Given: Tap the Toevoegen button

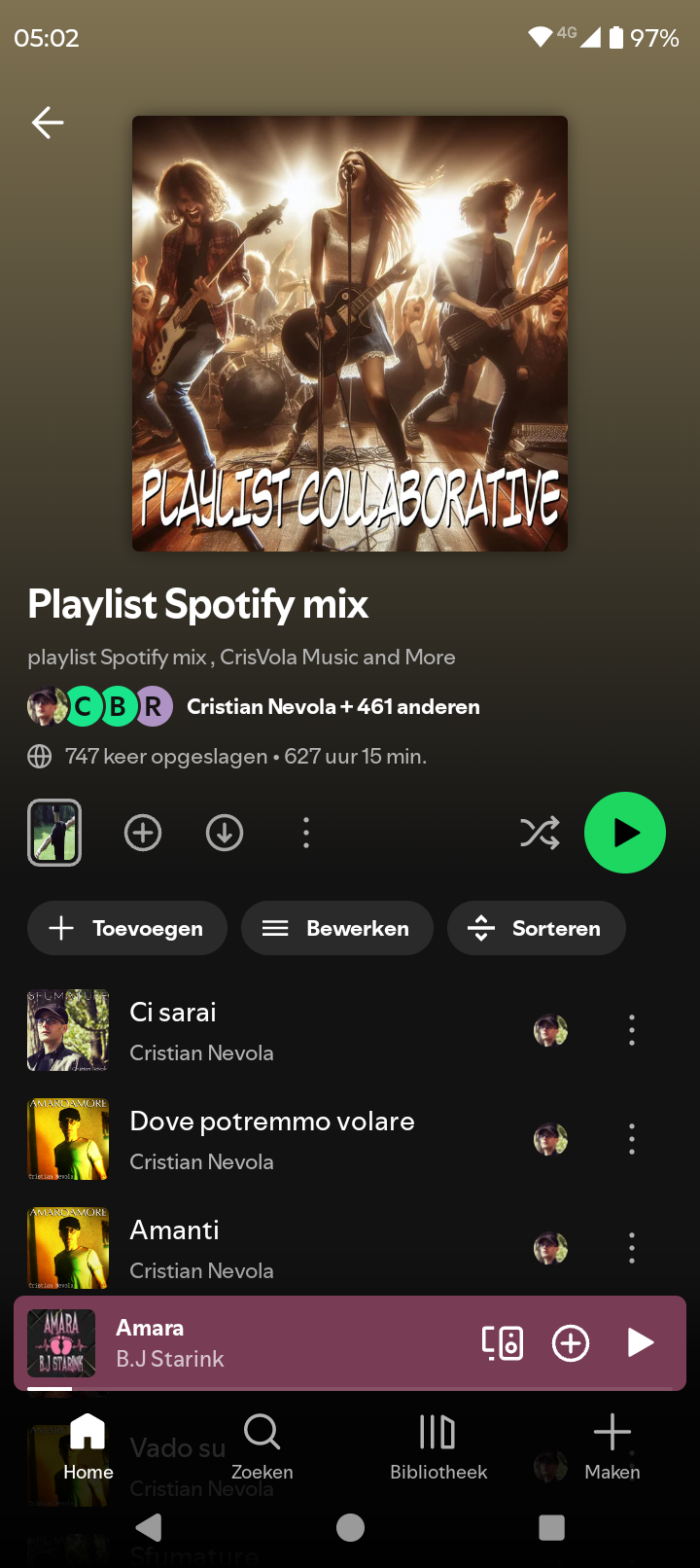Looking at the screenshot, I should 127,928.
